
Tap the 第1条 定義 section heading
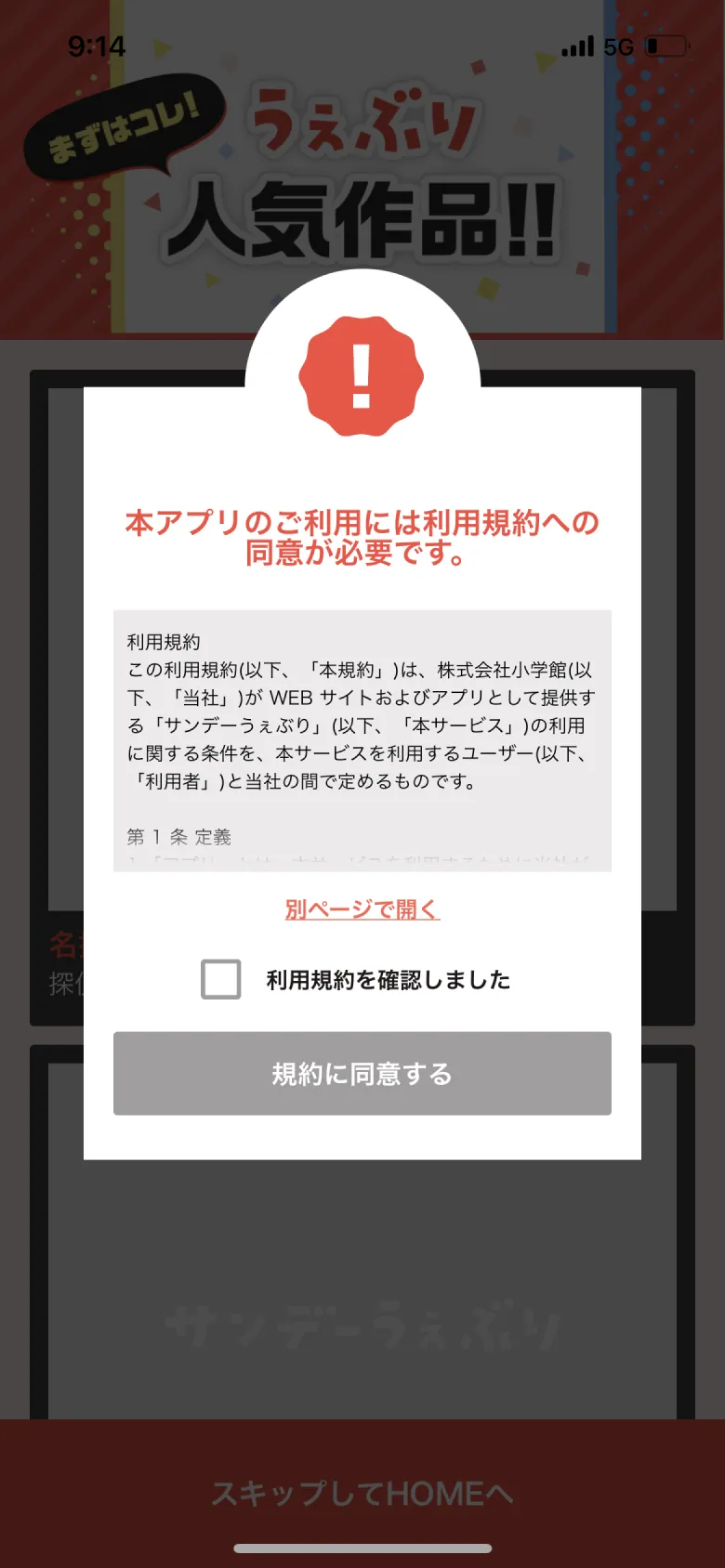182,836
